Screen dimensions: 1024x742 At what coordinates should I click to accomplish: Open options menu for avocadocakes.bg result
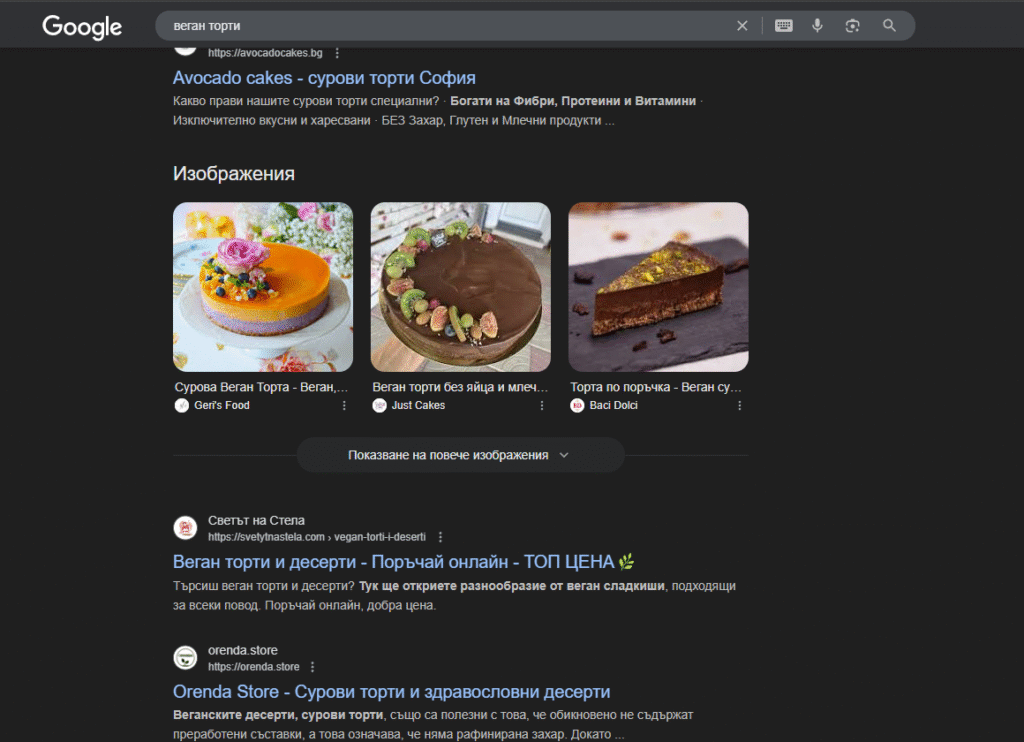tap(337, 53)
